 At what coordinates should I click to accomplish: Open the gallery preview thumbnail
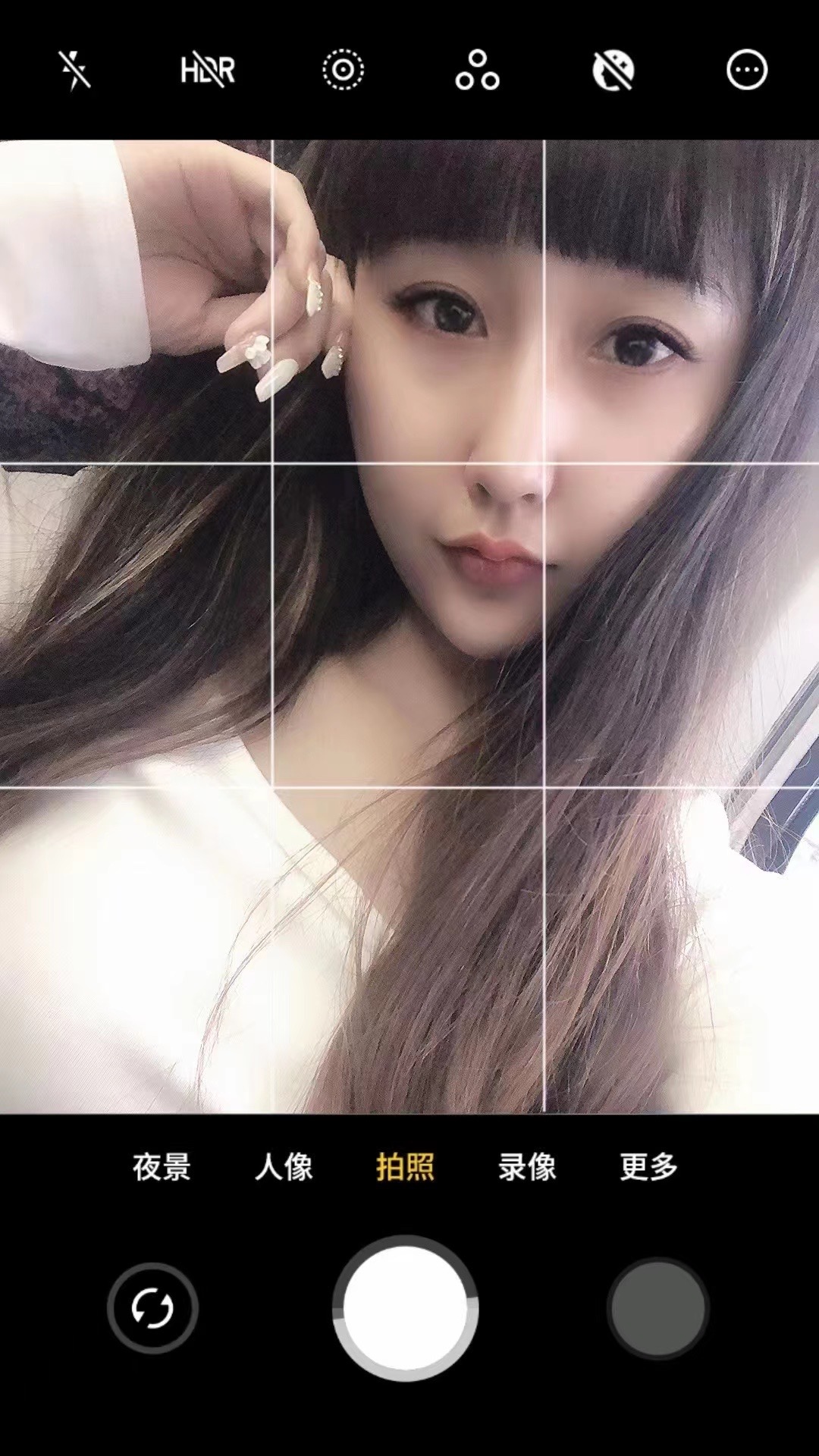(657, 1308)
